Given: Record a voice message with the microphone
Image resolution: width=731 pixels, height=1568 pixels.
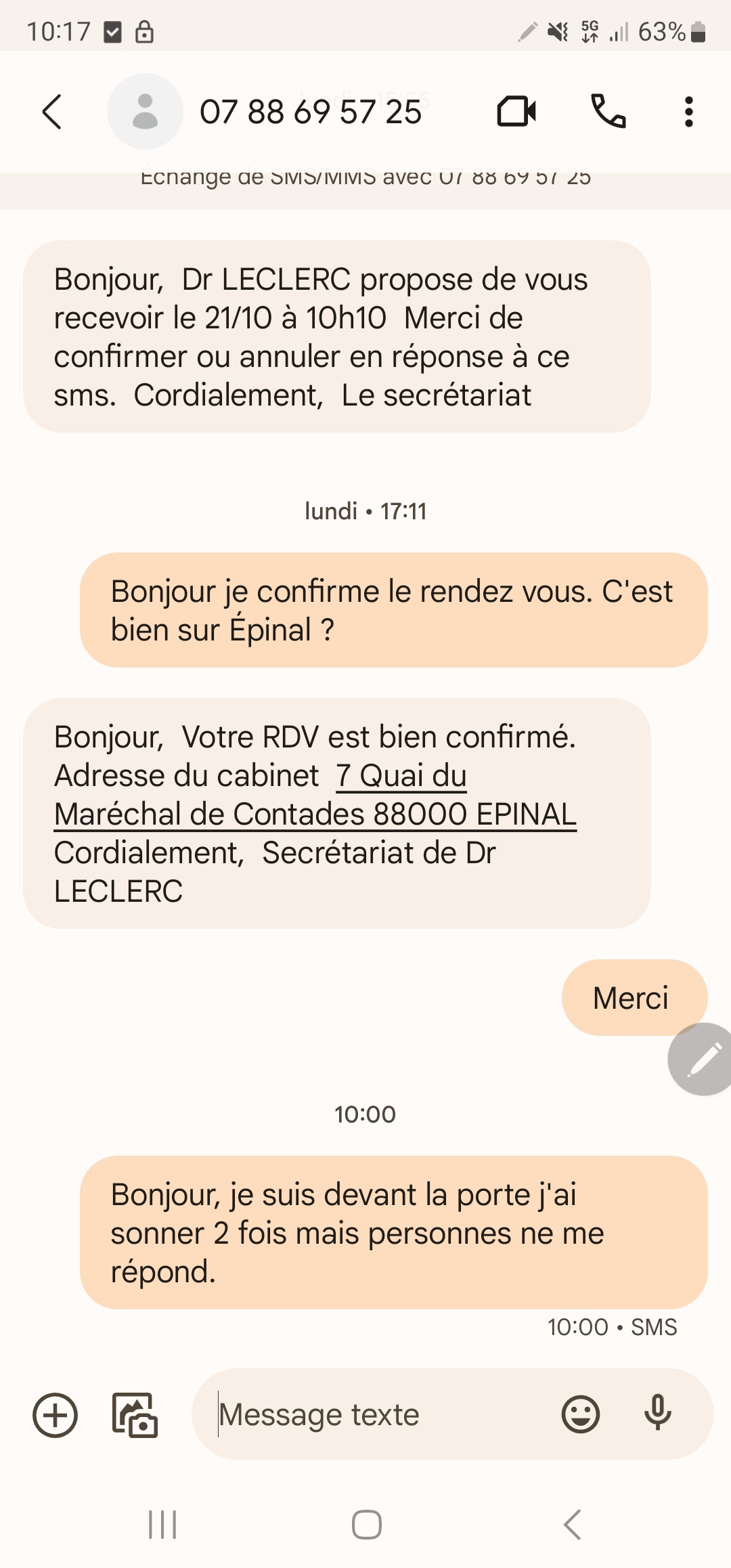Looking at the screenshot, I should coord(657,1414).
